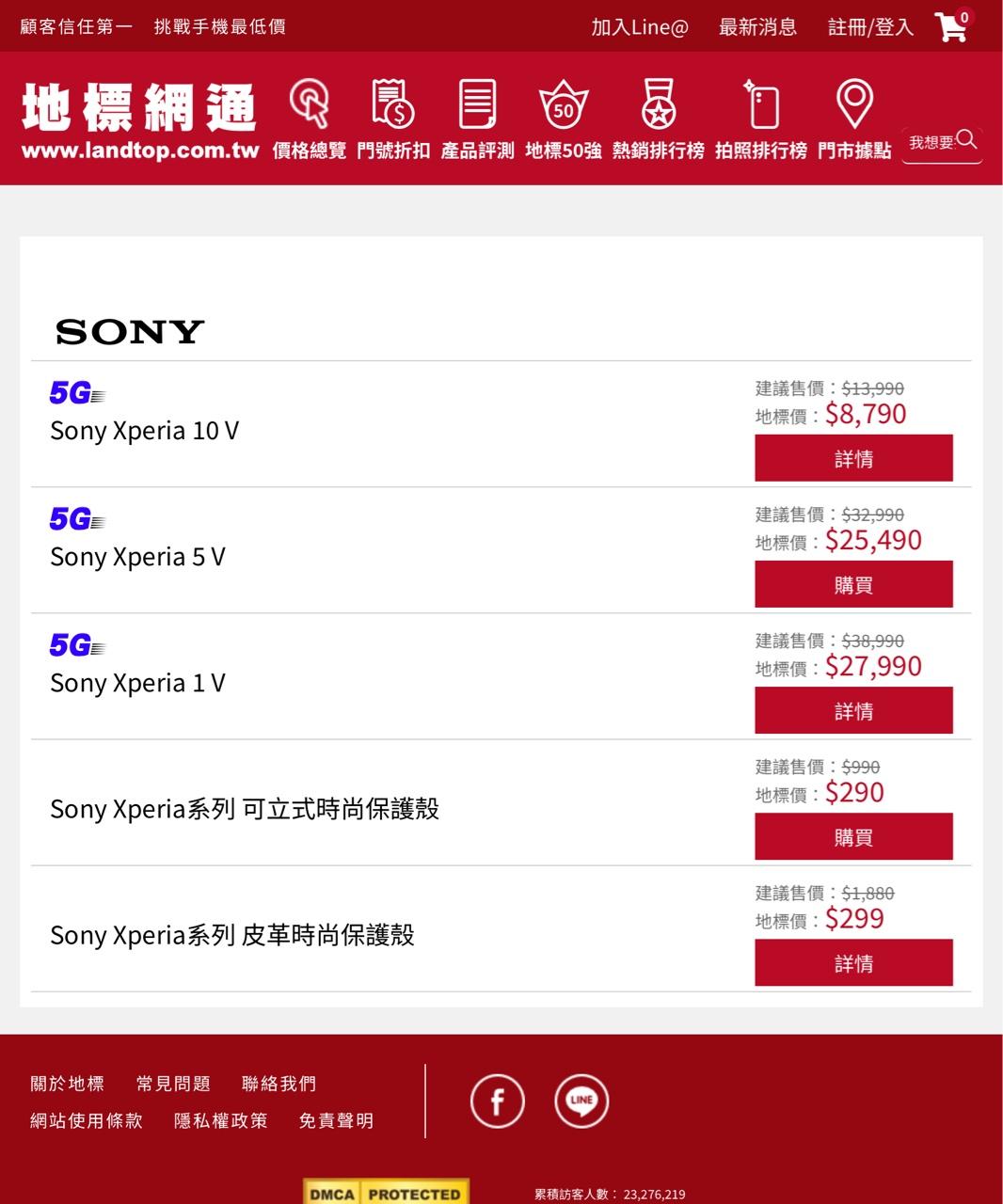
Task: Go to 最新消息 page
Action: click(x=757, y=27)
